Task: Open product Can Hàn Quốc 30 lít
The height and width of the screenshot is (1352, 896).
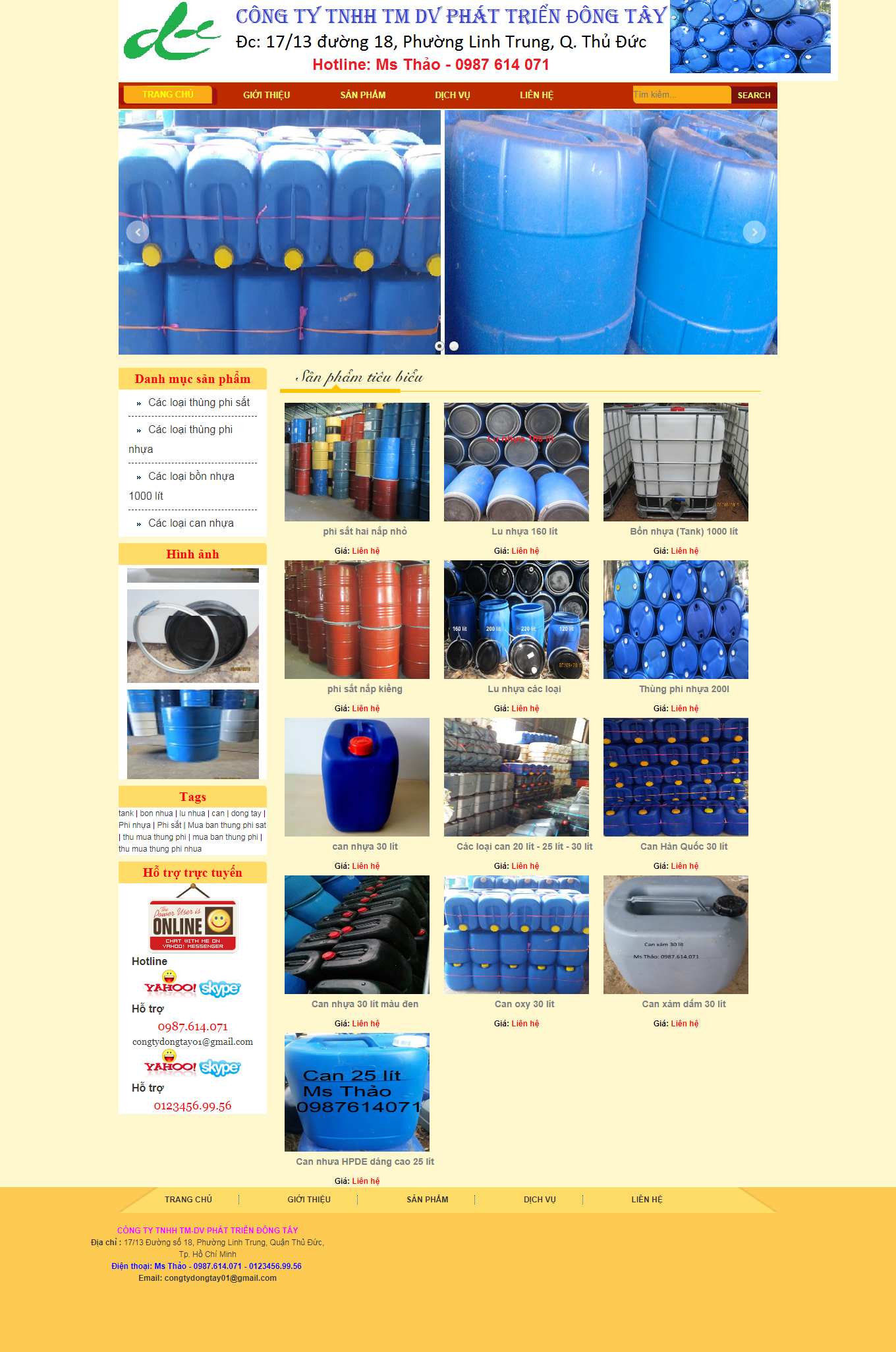Action: [683, 846]
